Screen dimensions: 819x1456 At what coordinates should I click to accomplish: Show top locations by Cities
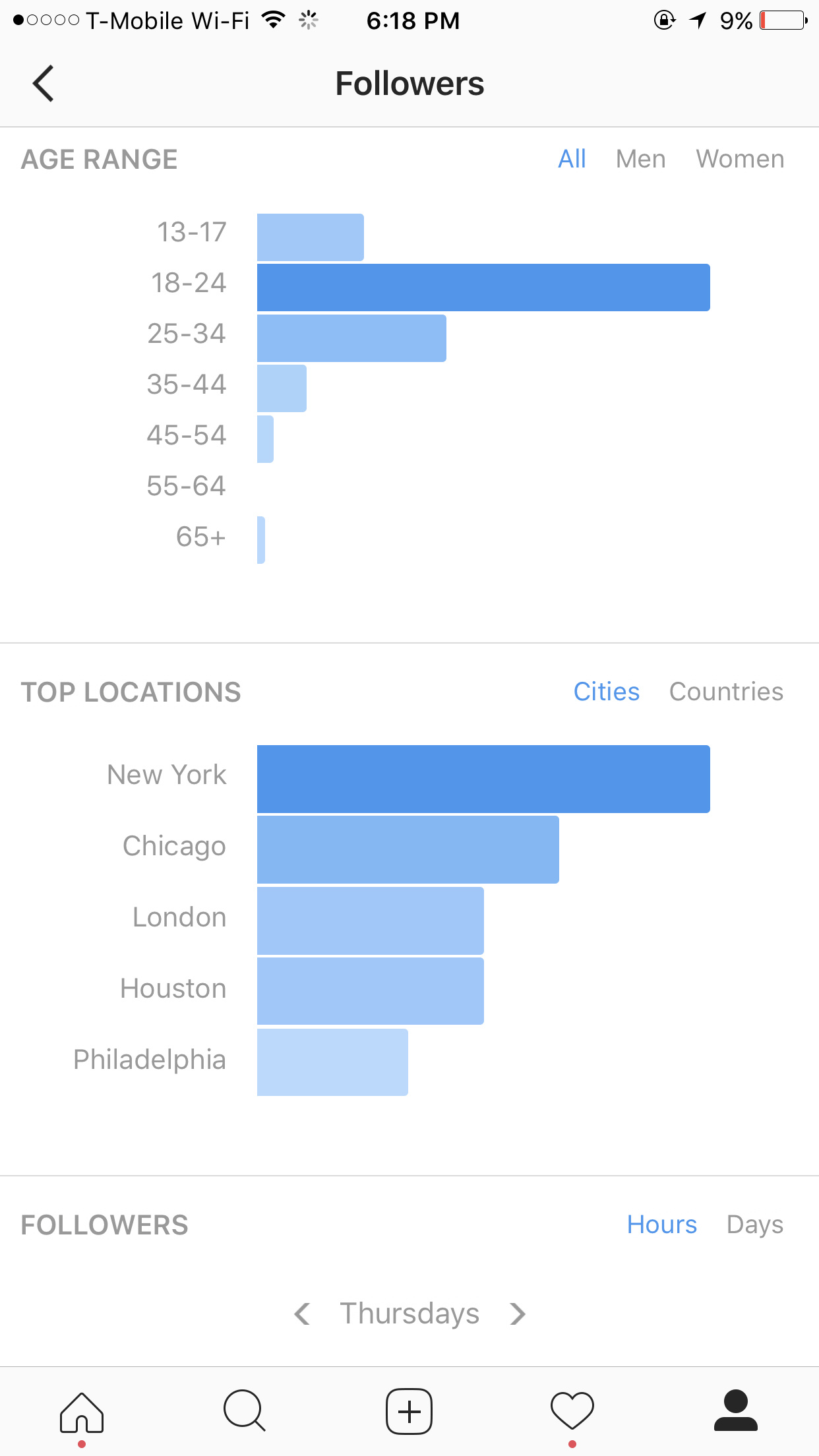pos(606,692)
